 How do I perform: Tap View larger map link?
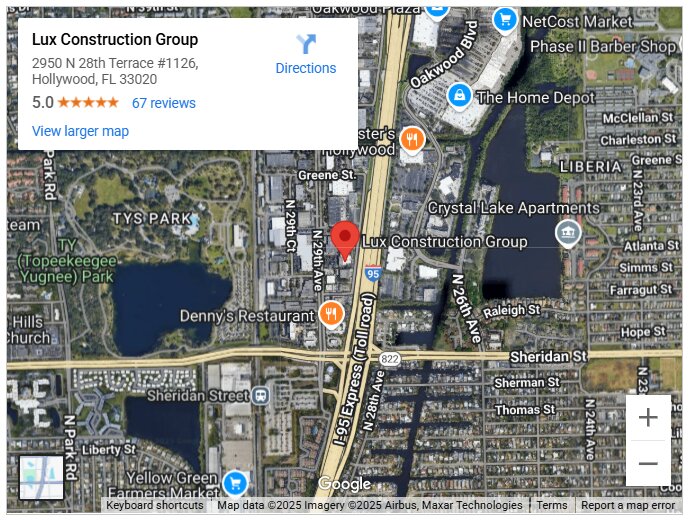point(80,131)
